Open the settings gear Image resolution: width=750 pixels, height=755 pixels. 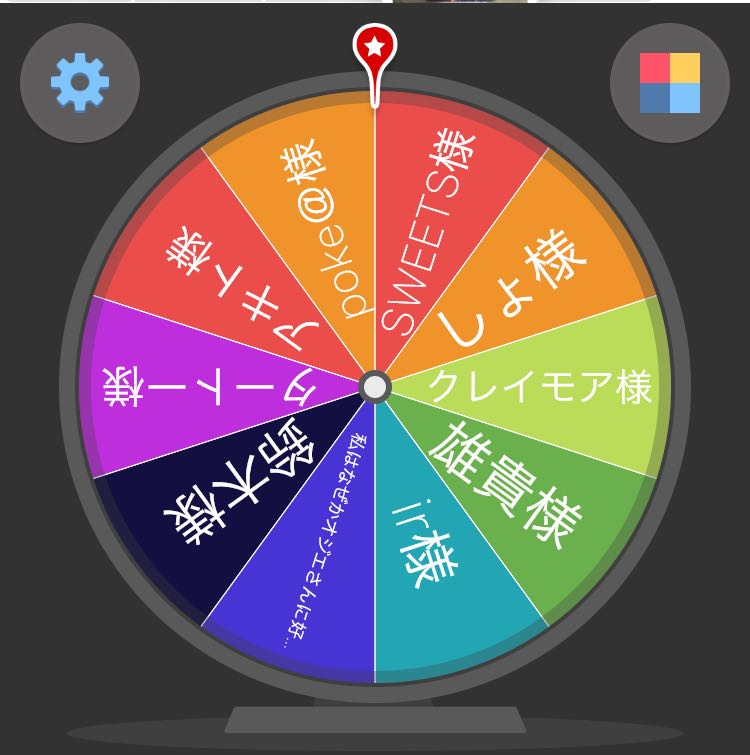(80, 83)
